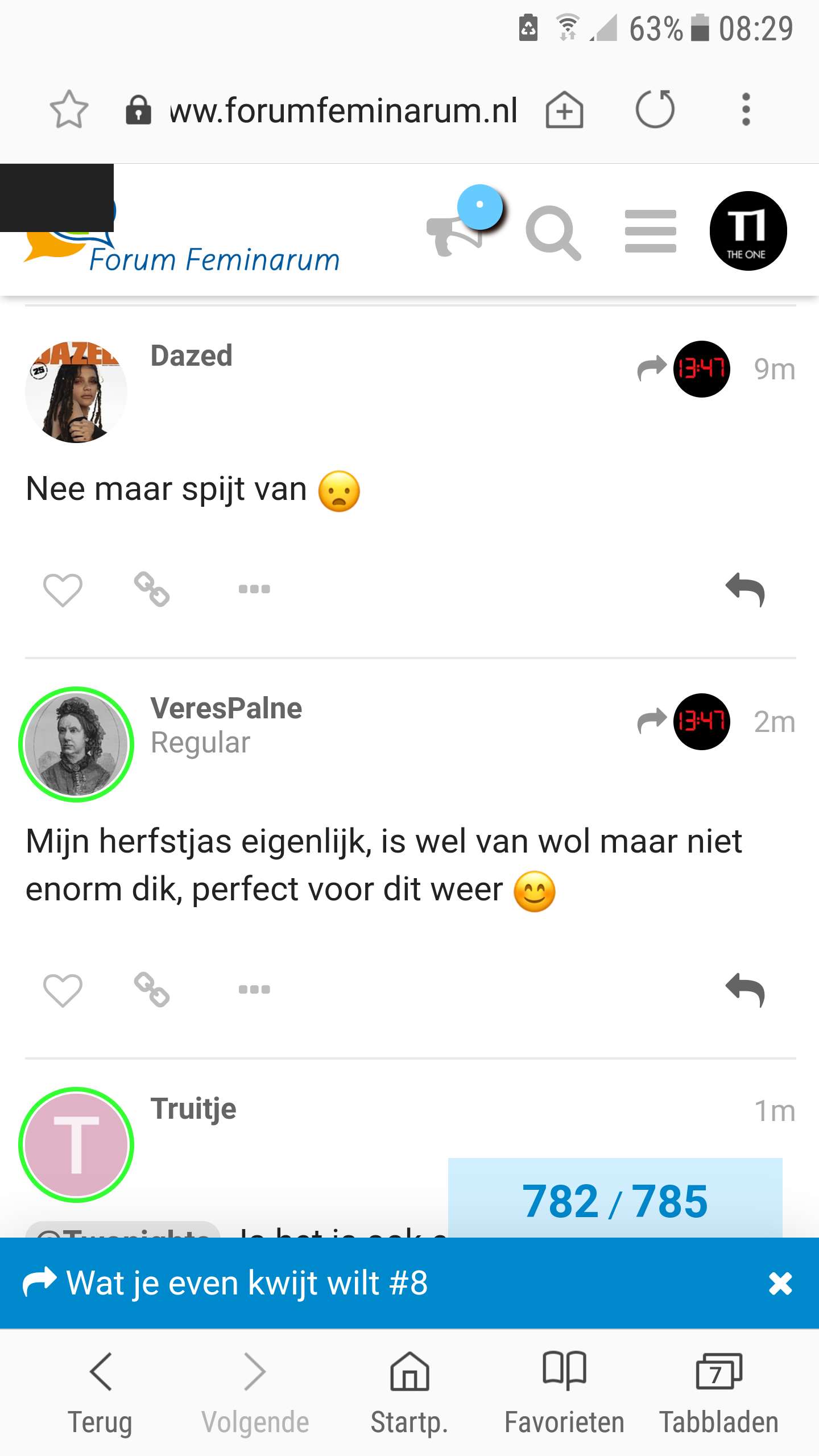The image size is (819, 1456).
Task: Open the hamburger menu
Action: click(650, 231)
